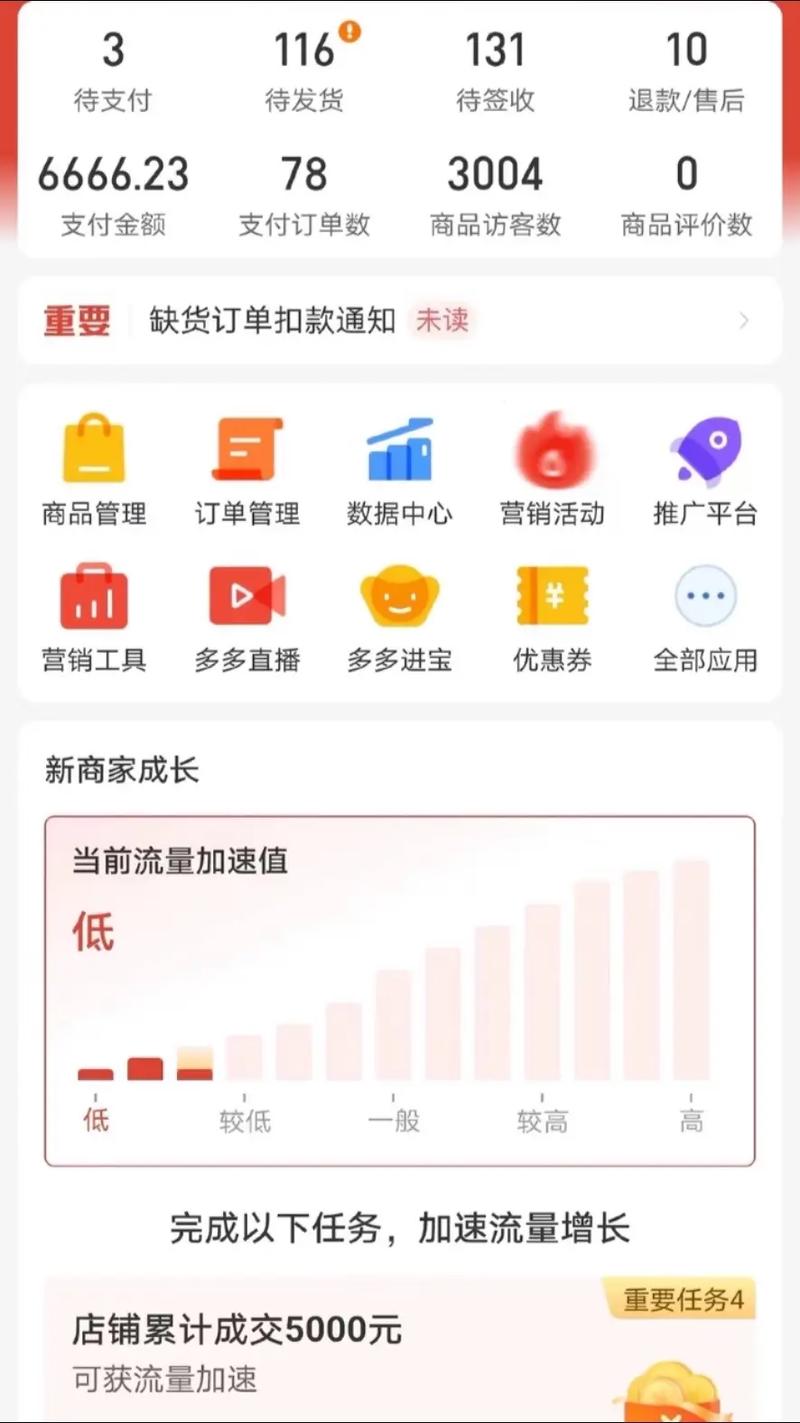Open 多多进宝 (Duoduo Jinbao)
The image size is (800, 1423).
(x=399, y=614)
